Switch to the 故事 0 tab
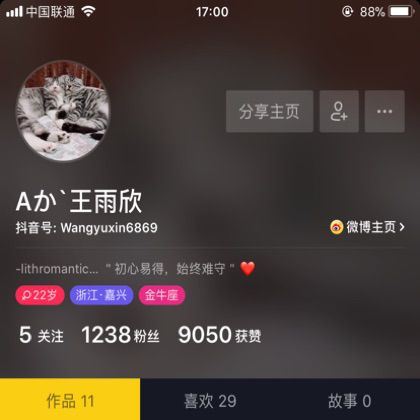 (350, 399)
